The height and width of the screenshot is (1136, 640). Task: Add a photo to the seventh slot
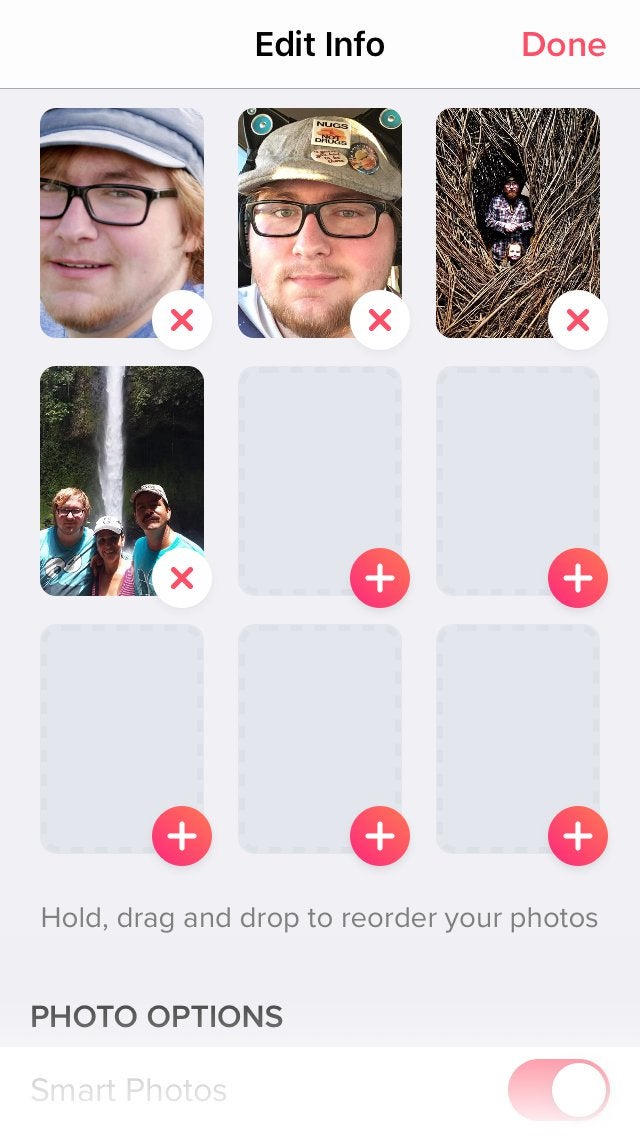coord(182,836)
